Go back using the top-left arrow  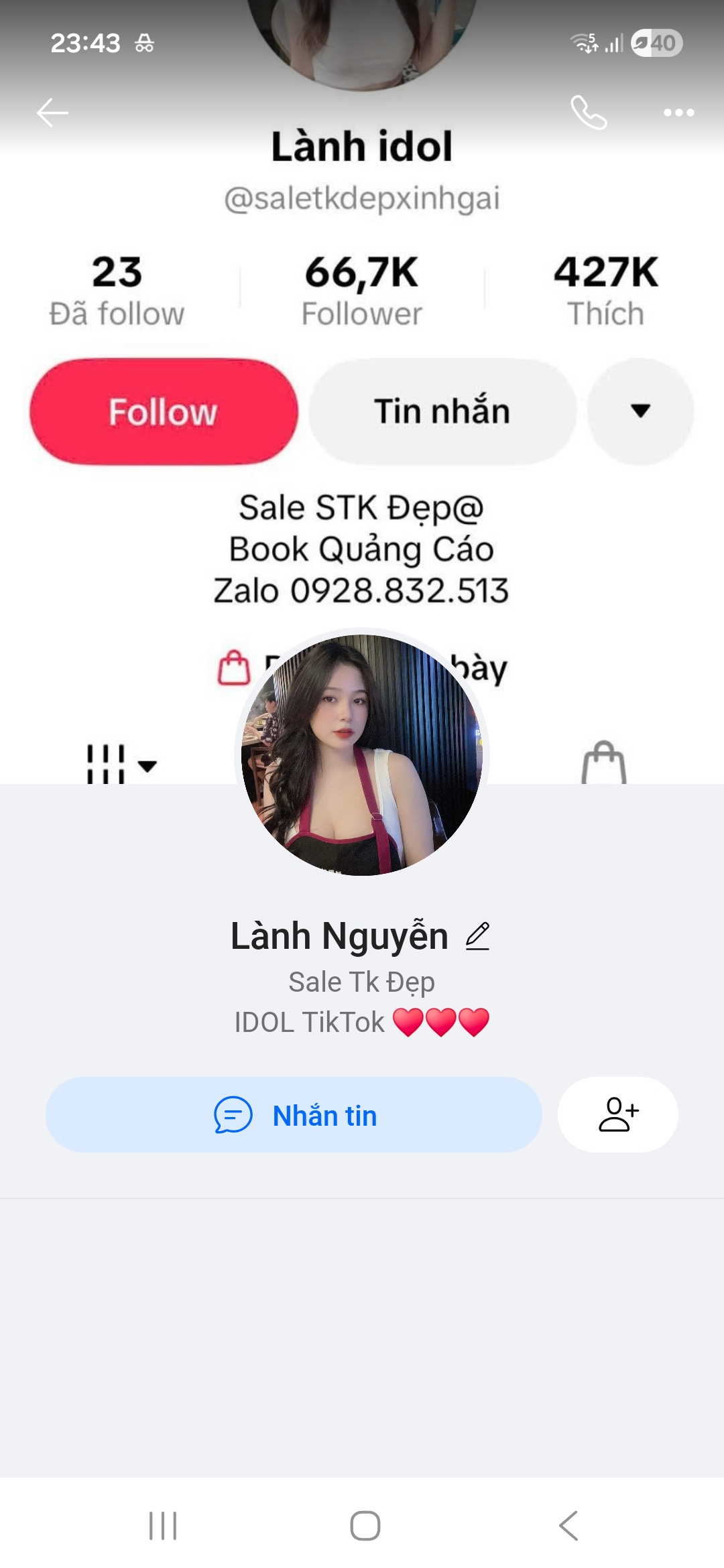(x=52, y=113)
